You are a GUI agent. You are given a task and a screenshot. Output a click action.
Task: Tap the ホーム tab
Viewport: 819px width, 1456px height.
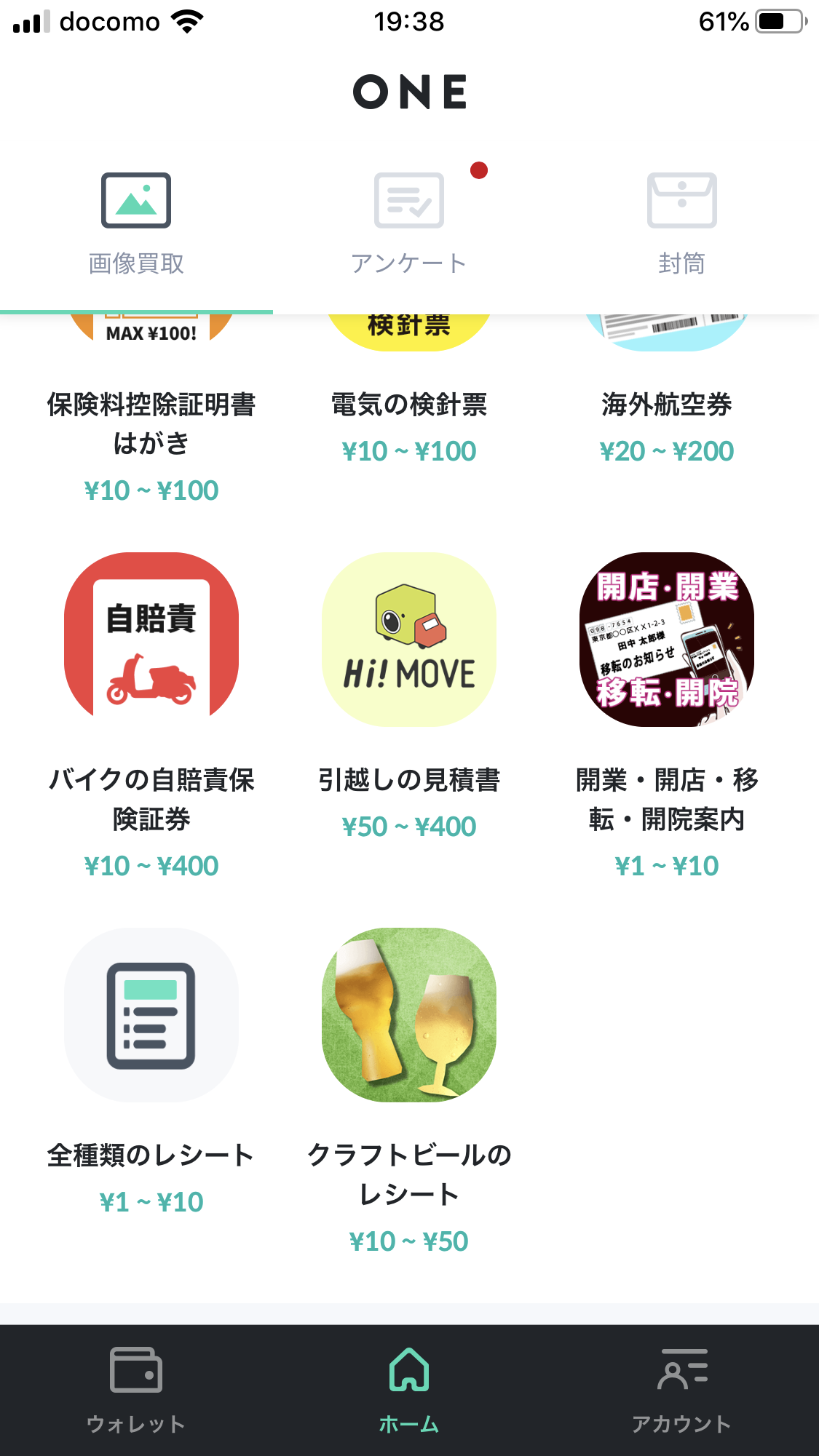408,1389
